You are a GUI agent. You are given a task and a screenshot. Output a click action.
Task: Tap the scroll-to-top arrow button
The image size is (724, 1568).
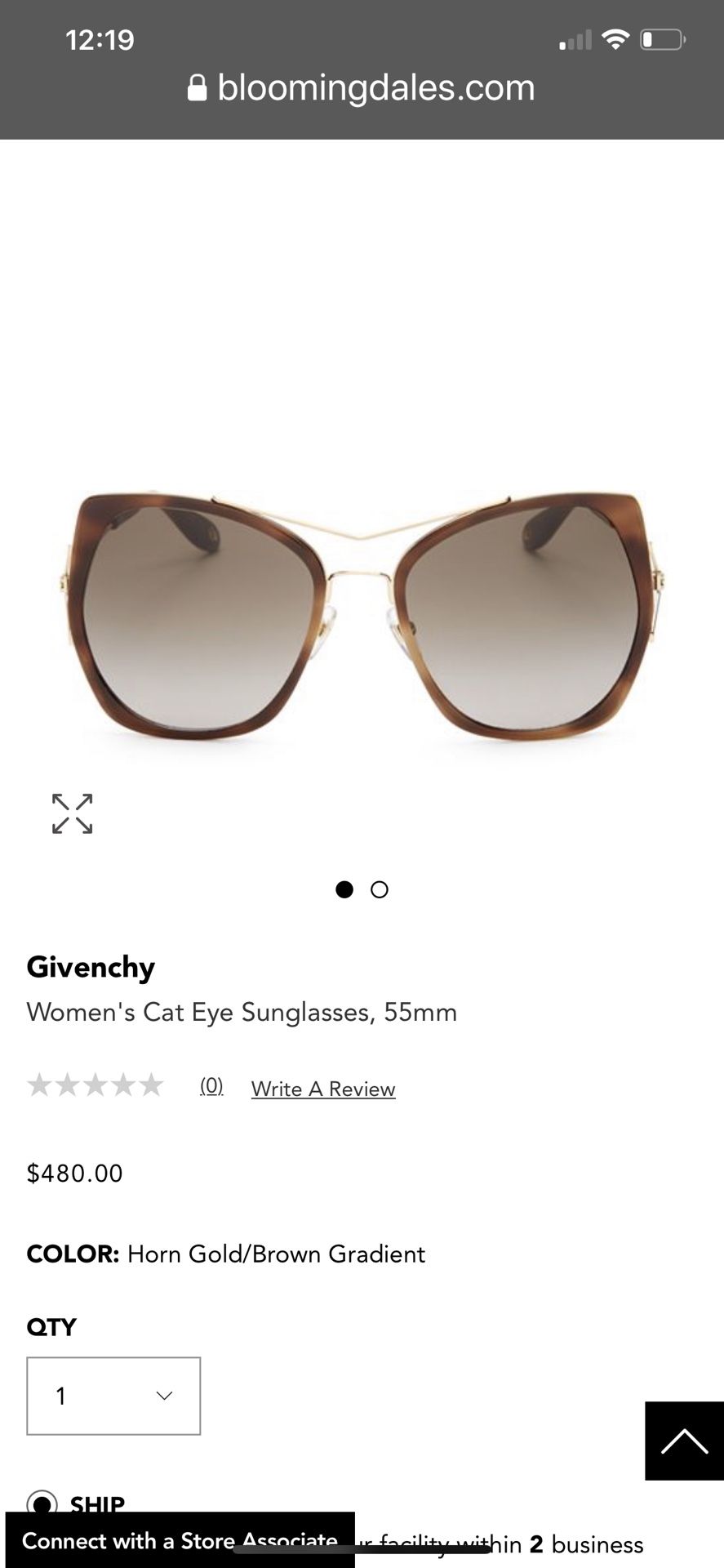(684, 1441)
